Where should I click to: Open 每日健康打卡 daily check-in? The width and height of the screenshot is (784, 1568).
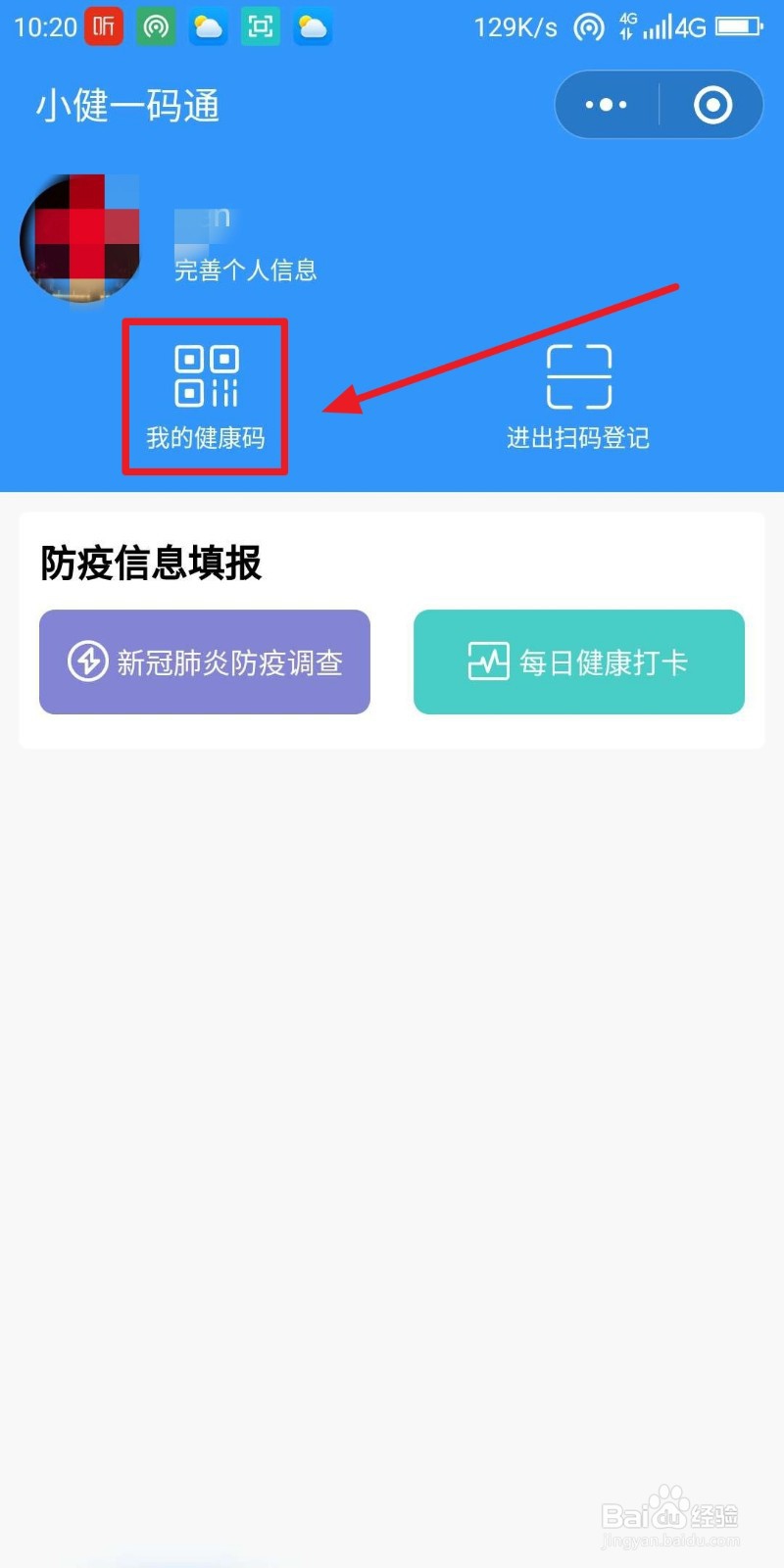click(578, 661)
